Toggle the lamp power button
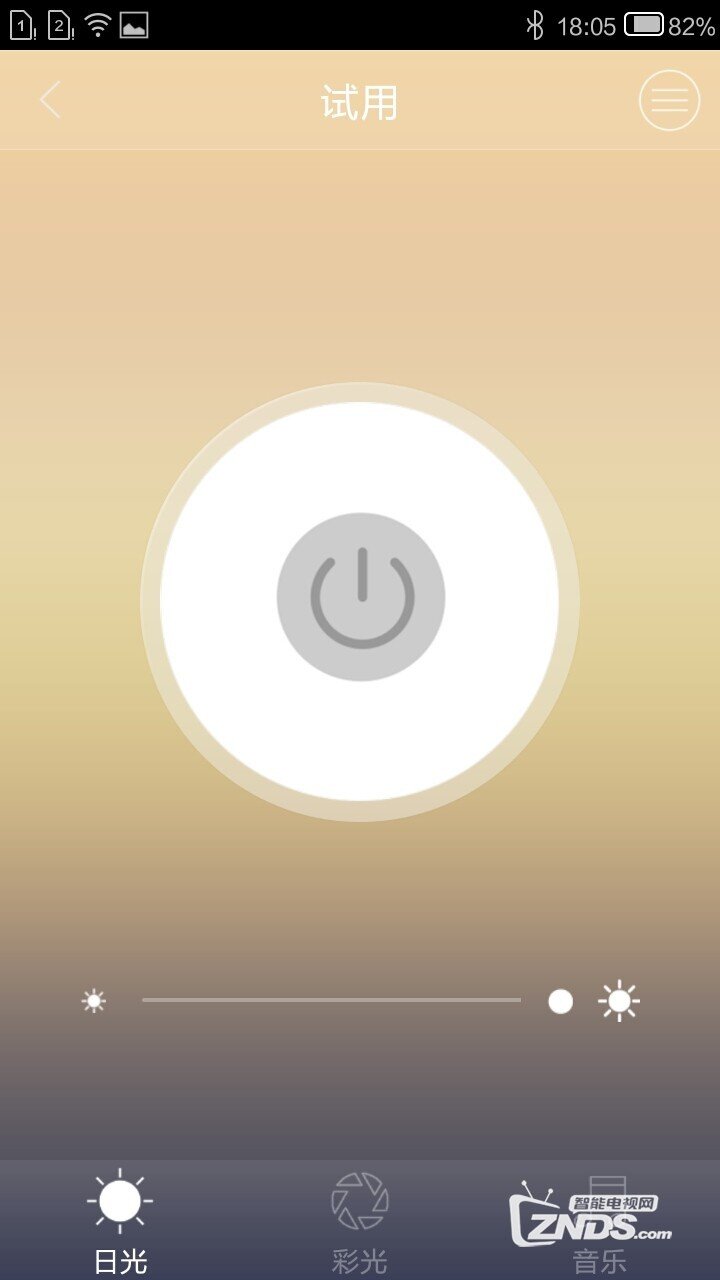 [360, 597]
